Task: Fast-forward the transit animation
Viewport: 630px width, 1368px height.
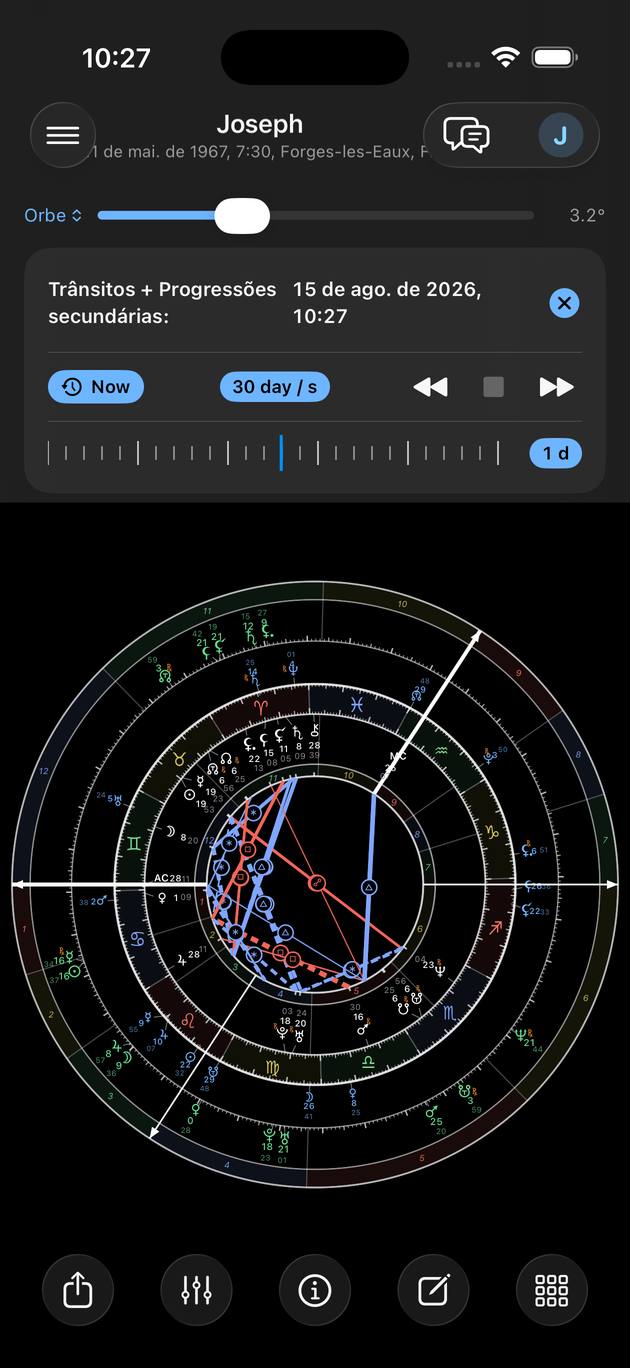Action: point(557,387)
